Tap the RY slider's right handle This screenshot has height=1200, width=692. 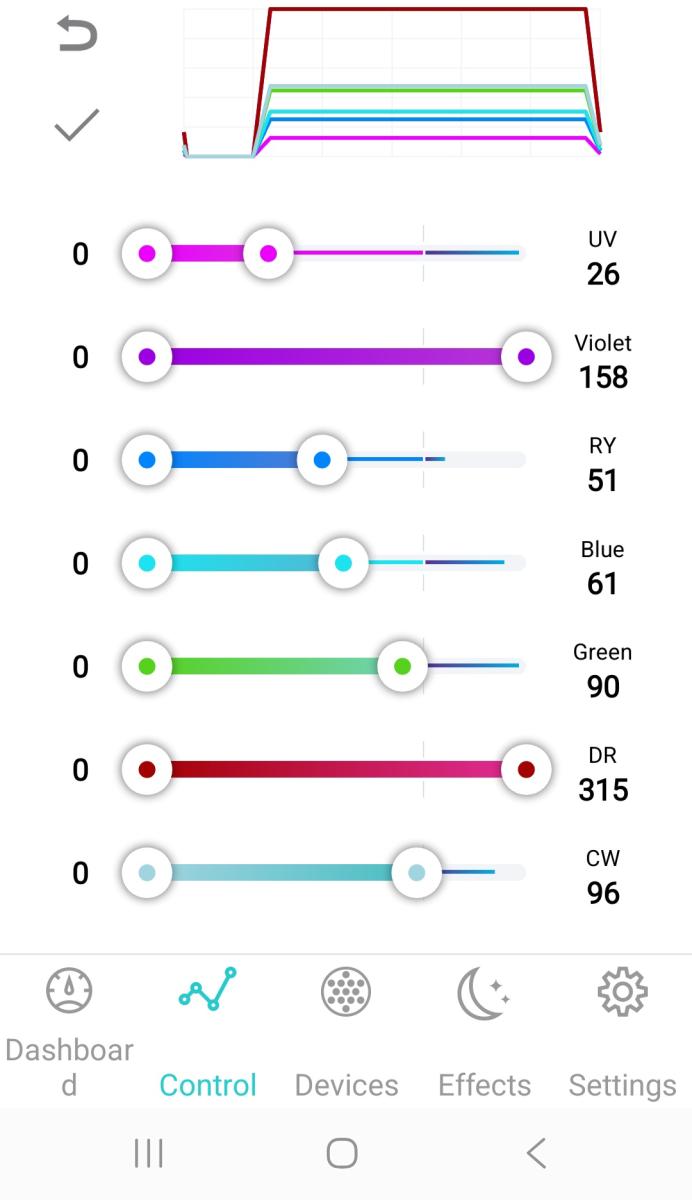[322, 460]
